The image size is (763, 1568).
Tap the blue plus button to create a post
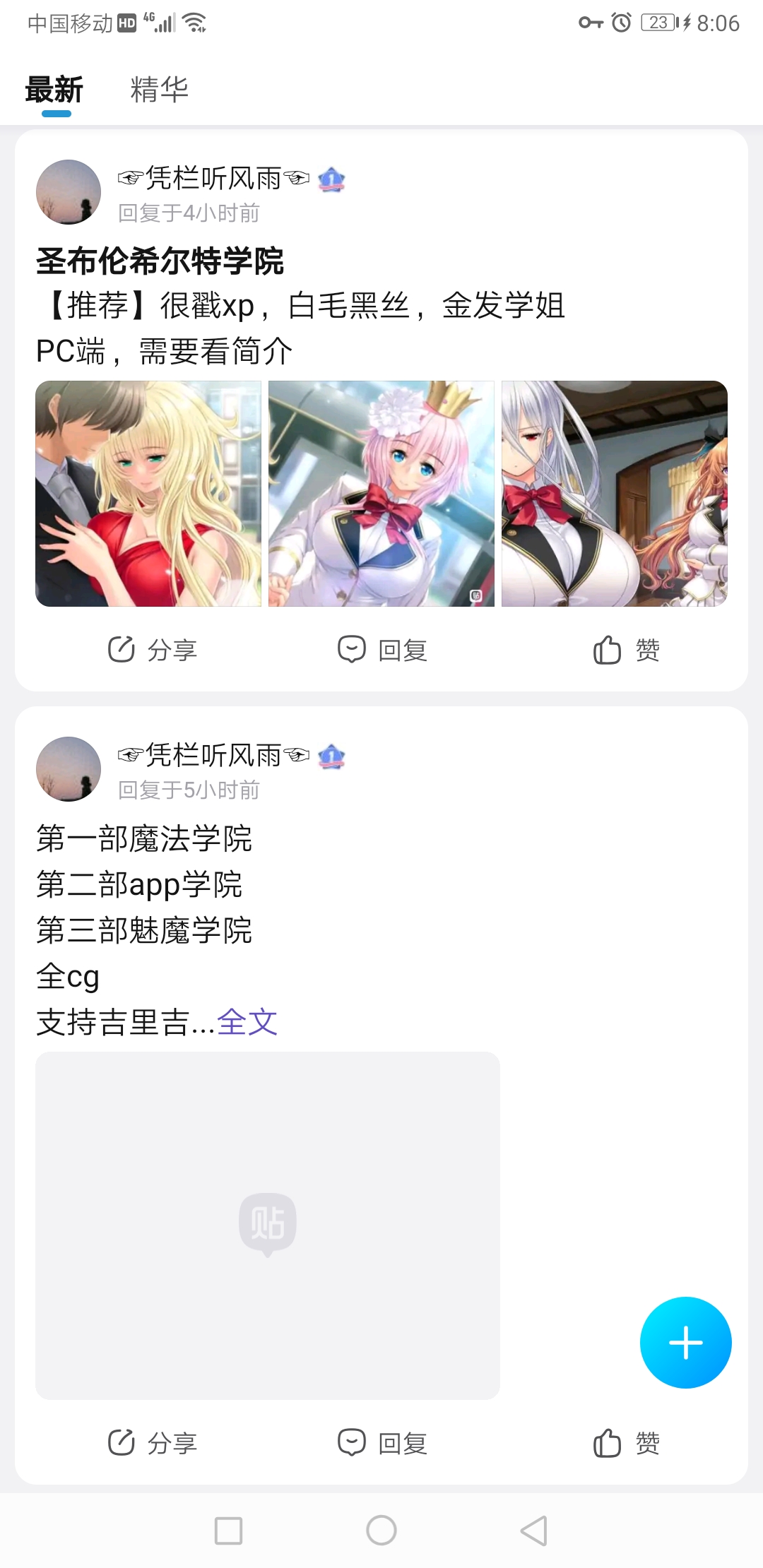(685, 1343)
